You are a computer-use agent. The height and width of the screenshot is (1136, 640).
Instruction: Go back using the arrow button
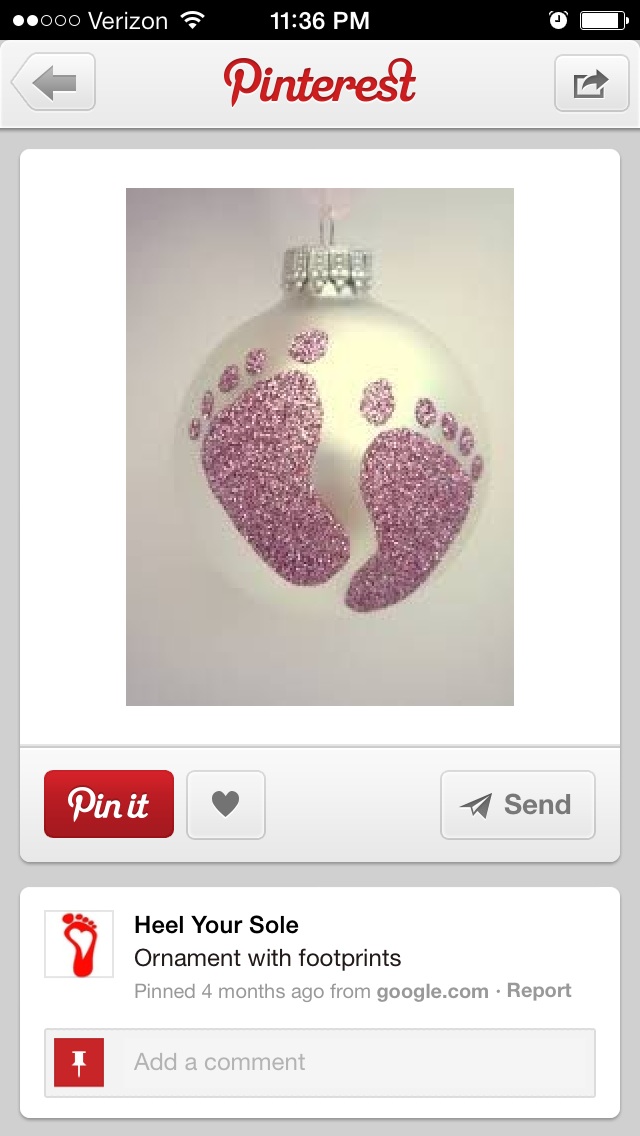click(x=54, y=83)
